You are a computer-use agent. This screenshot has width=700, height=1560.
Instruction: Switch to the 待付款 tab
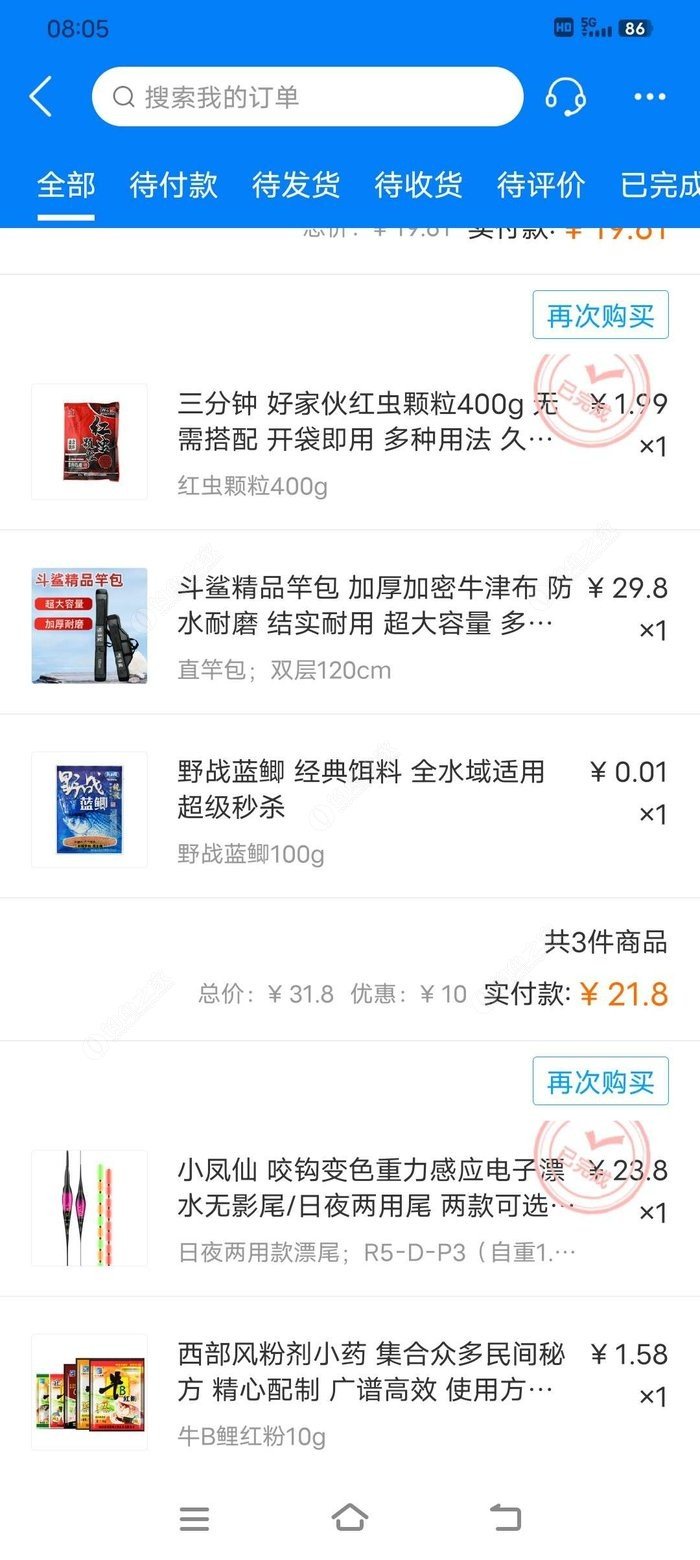(x=173, y=185)
